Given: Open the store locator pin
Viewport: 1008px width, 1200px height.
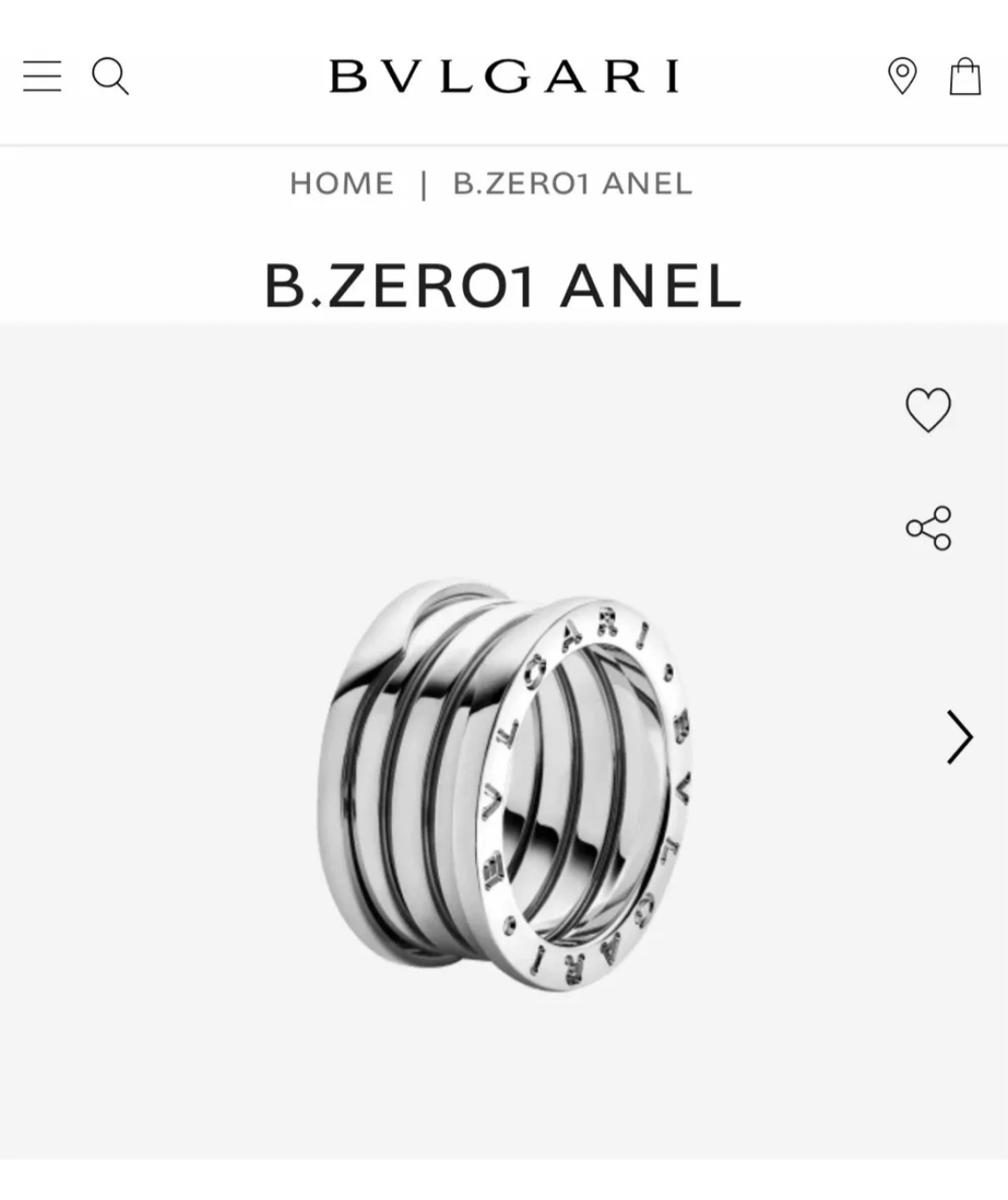Looking at the screenshot, I should pos(902,76).
